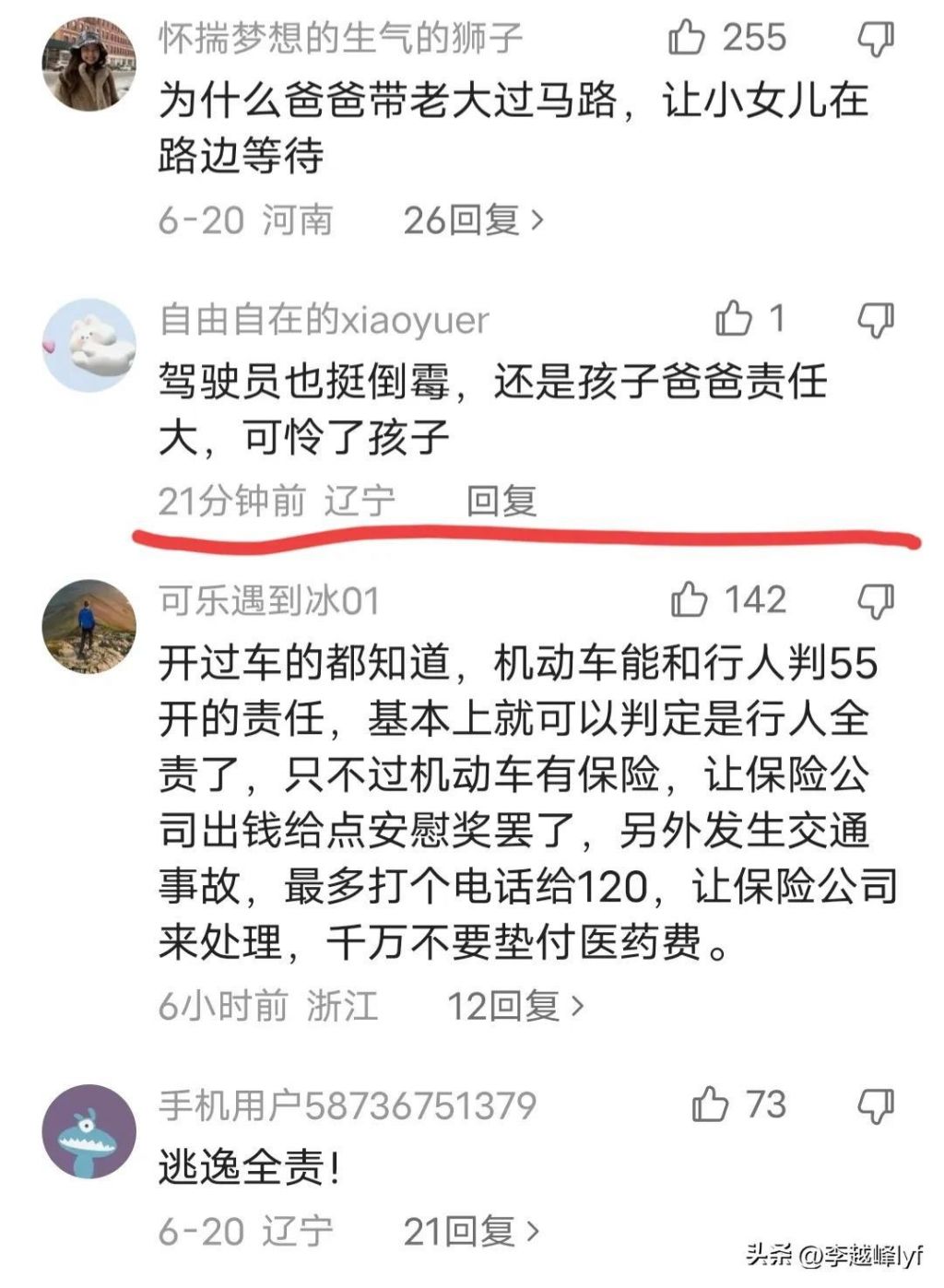944x1288 pixels.
Task: Like the comment by 自由自在的xiaoyuer
Action: coord(734,319)
